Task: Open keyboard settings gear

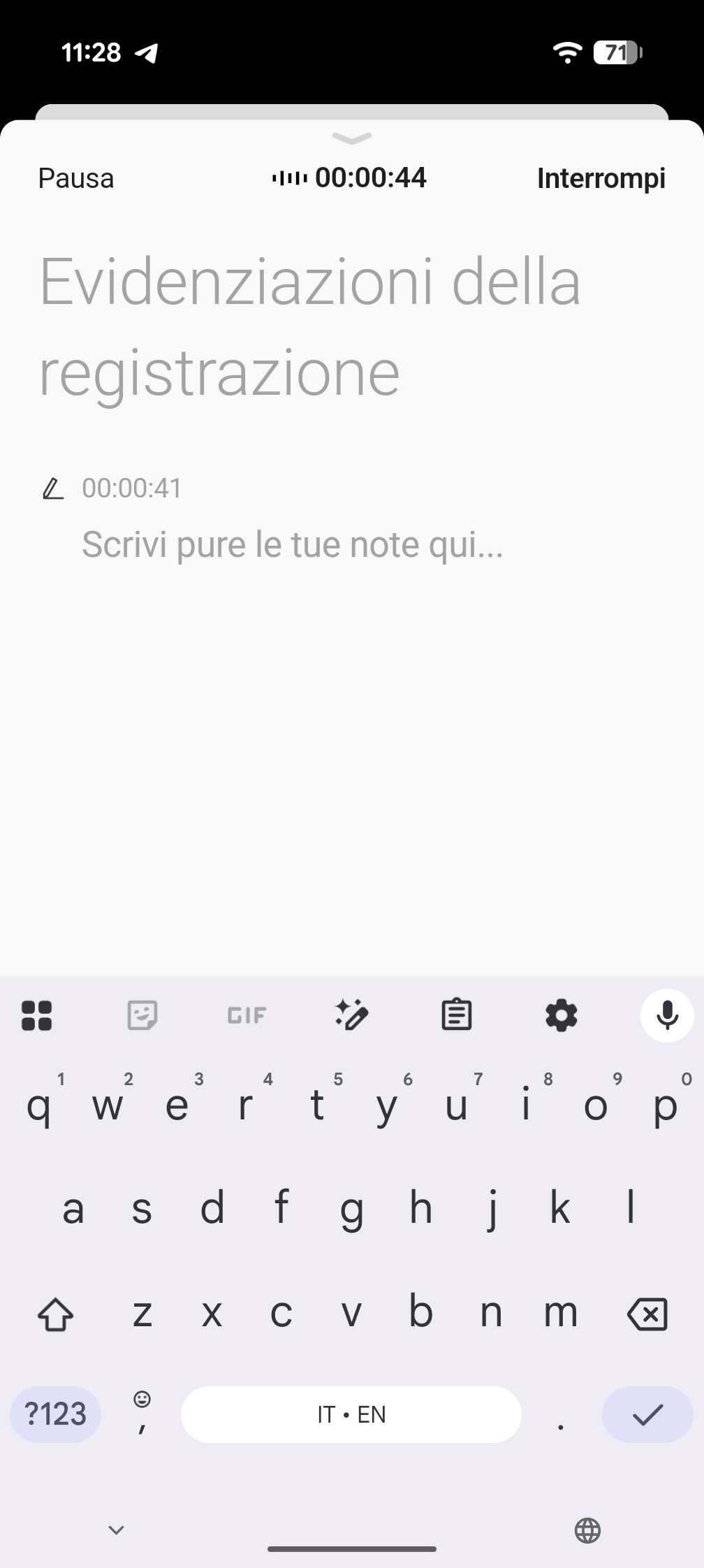Action: 562,1015
